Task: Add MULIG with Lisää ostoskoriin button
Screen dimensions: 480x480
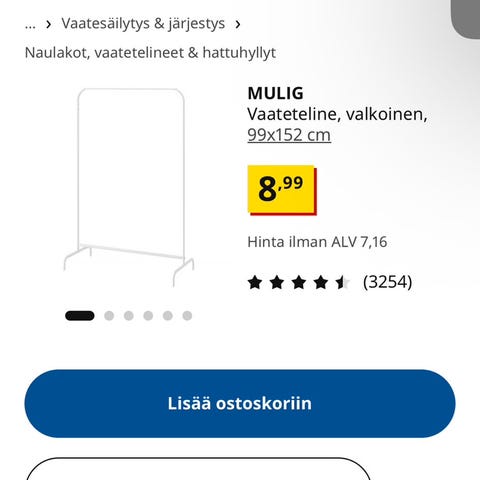Action: coord(240,403)
